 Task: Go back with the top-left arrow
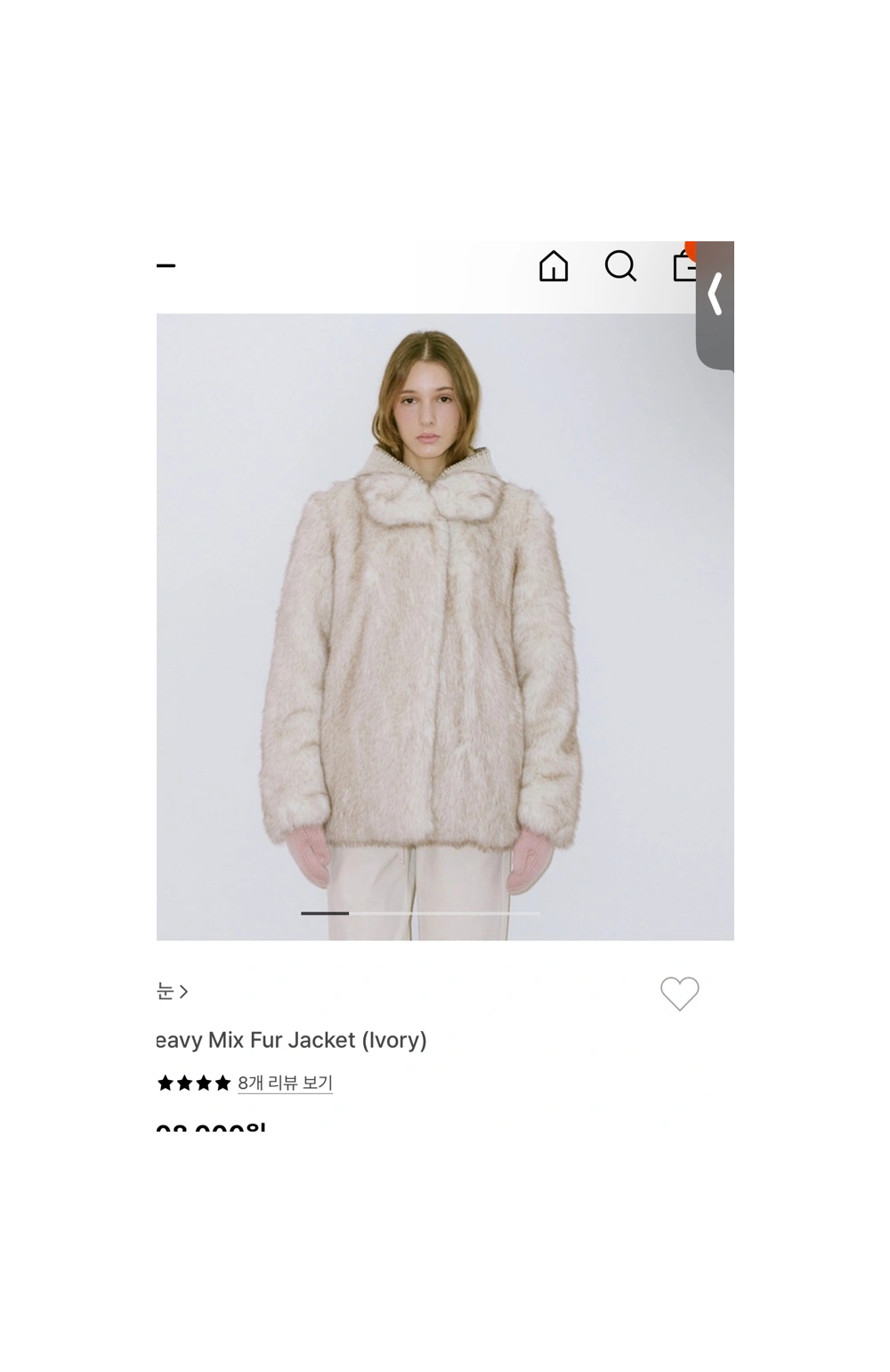click(x=166, y=265)
